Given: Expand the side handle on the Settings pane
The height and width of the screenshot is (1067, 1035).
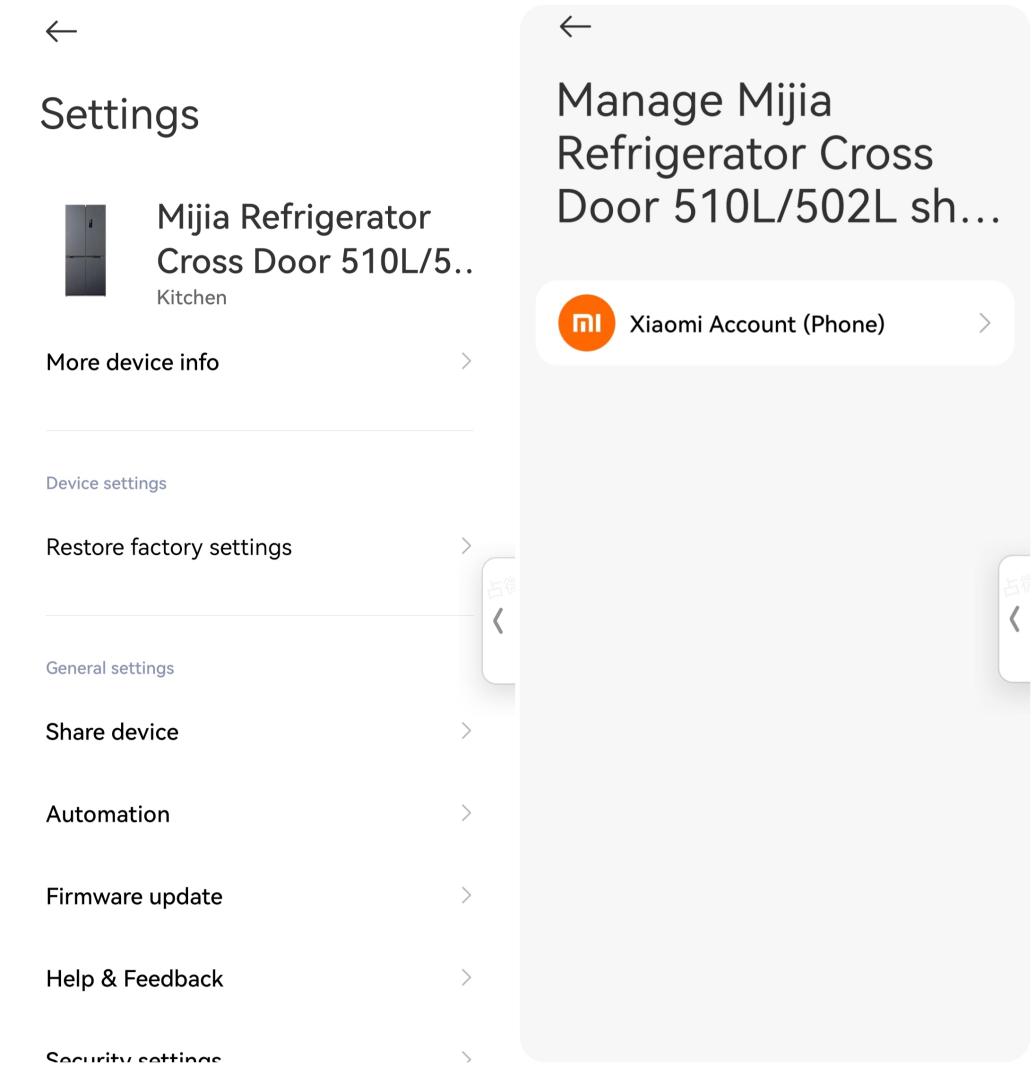Looking at the screenshot, I should (x=499, y=621).
